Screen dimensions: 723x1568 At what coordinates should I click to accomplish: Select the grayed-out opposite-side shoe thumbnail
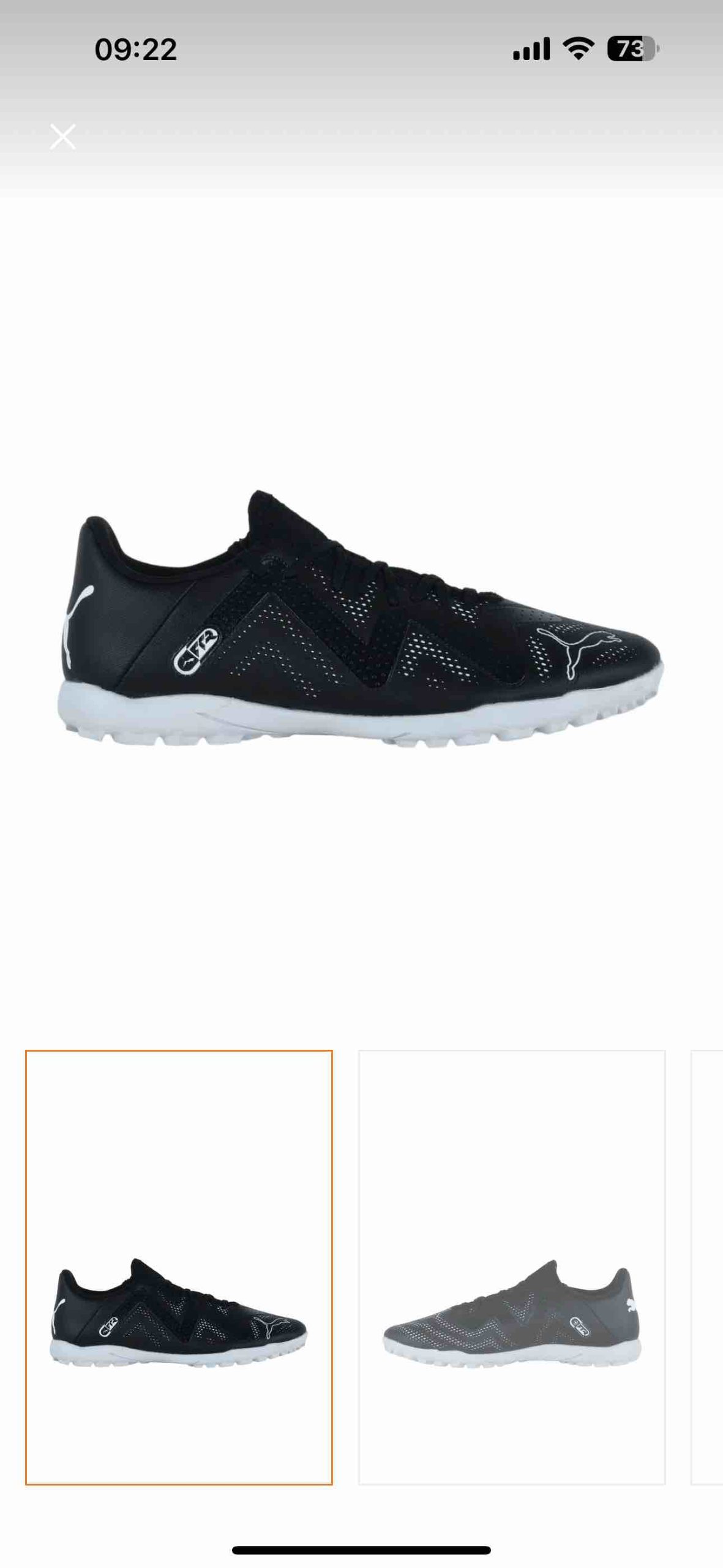(512, 1267)
